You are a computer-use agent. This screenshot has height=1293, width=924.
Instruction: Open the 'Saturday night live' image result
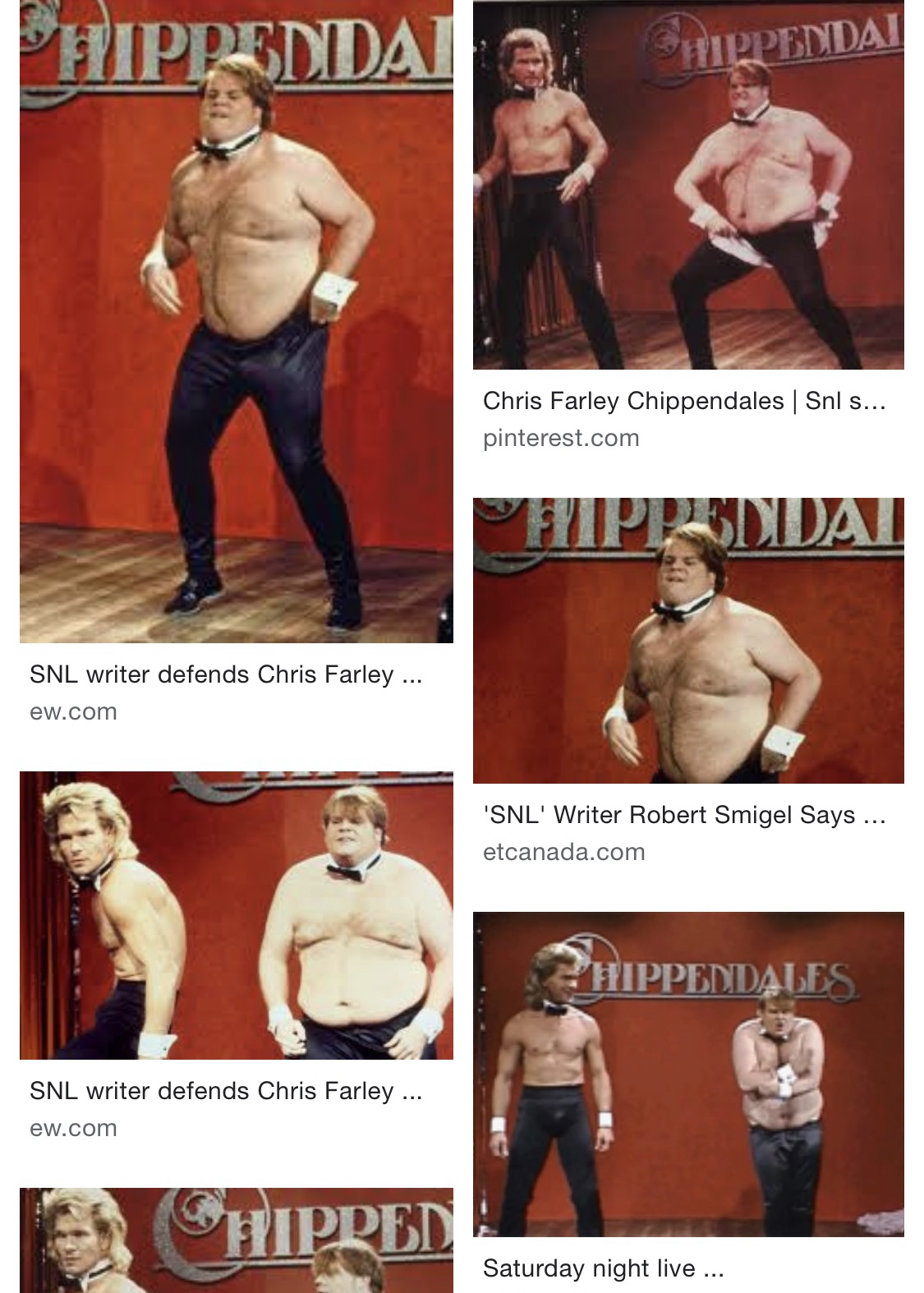coord(687,1074)
